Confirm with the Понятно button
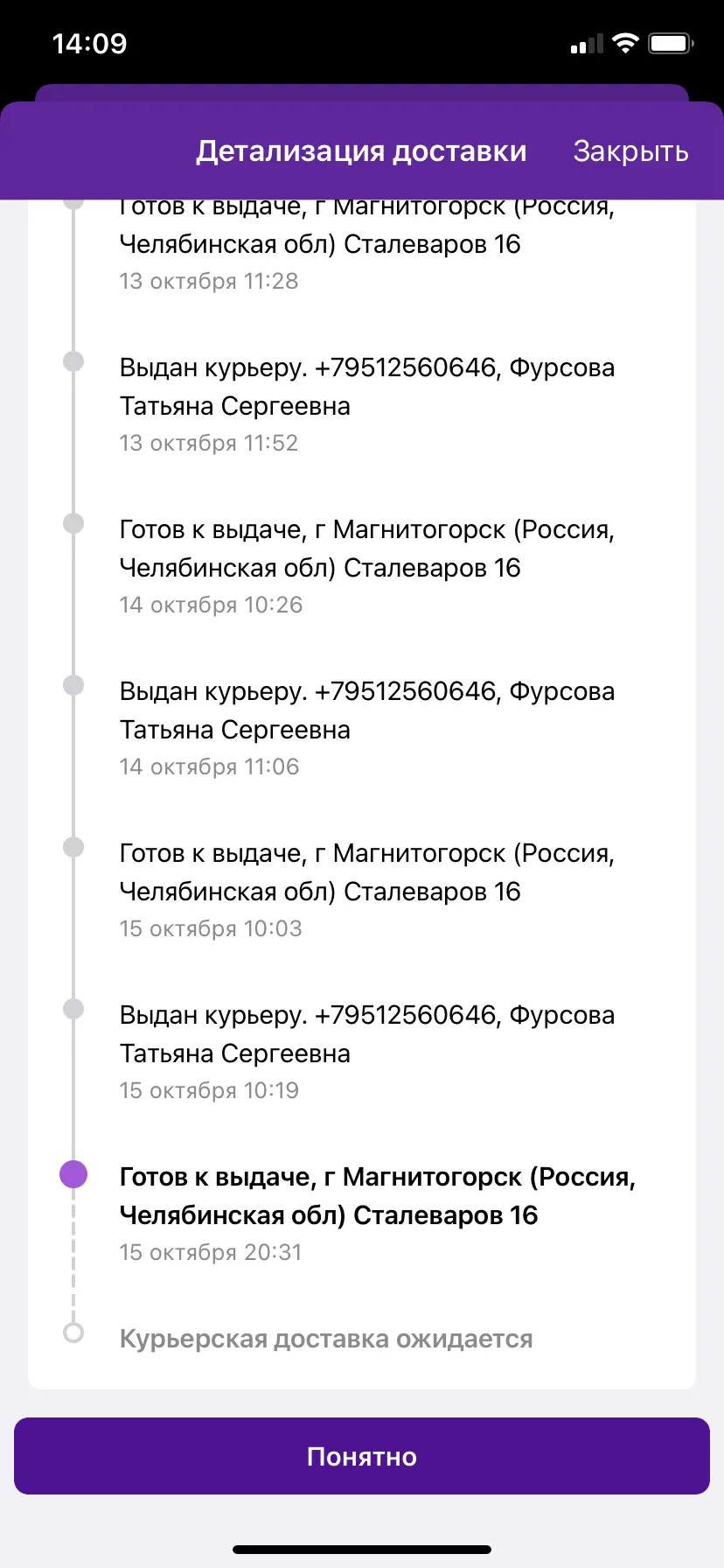This screenshot has height=1568, width=724. pyautogui.click(x=362, y=1456)
